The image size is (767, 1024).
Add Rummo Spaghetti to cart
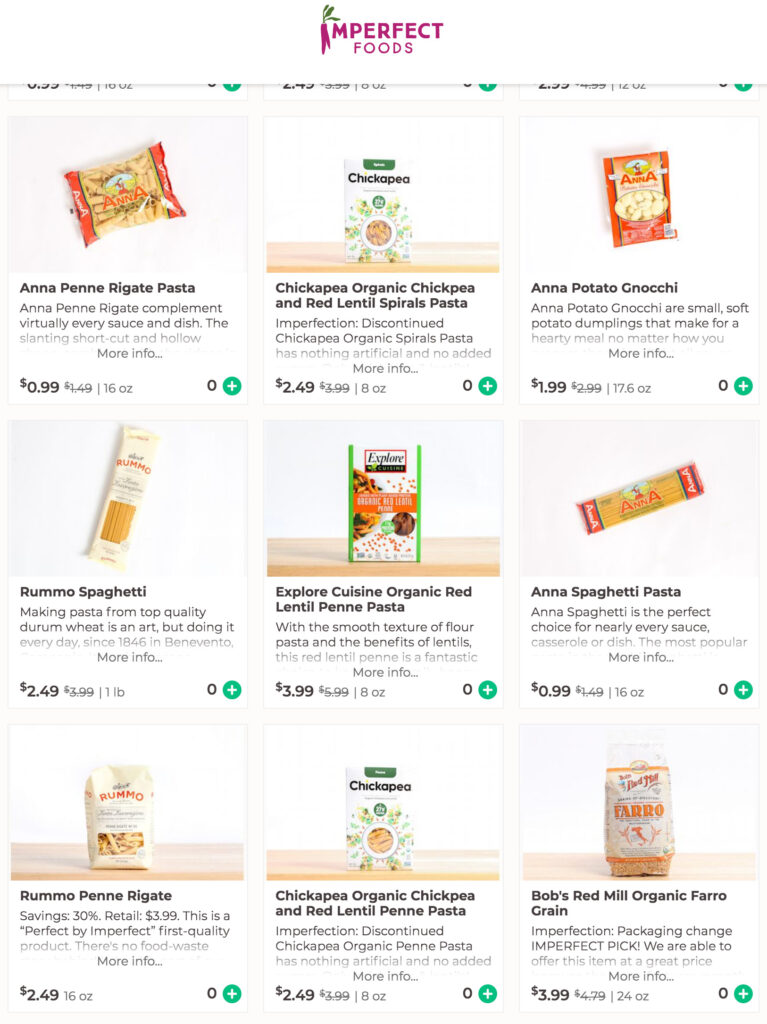coord(232,690)
